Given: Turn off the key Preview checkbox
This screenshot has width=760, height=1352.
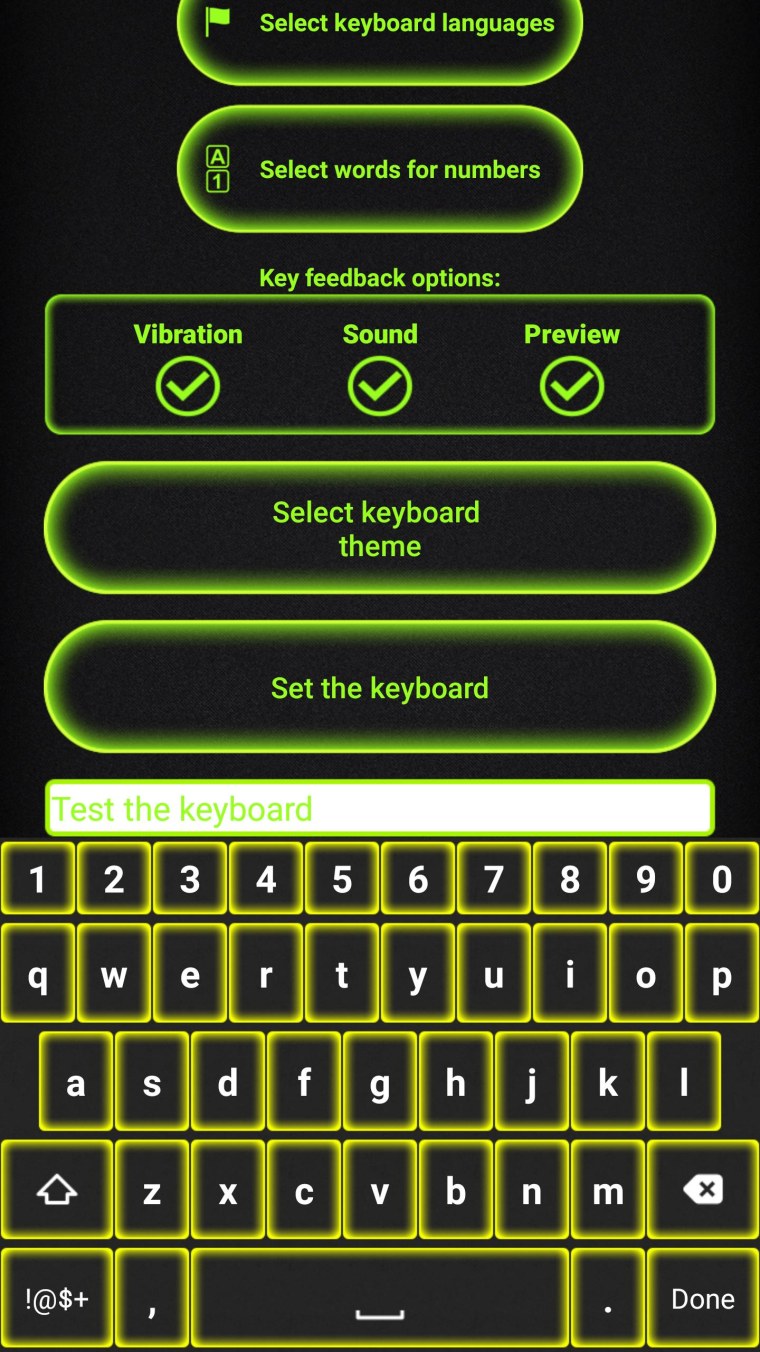Looking at the screenshot, I should (x=572, y=386).
